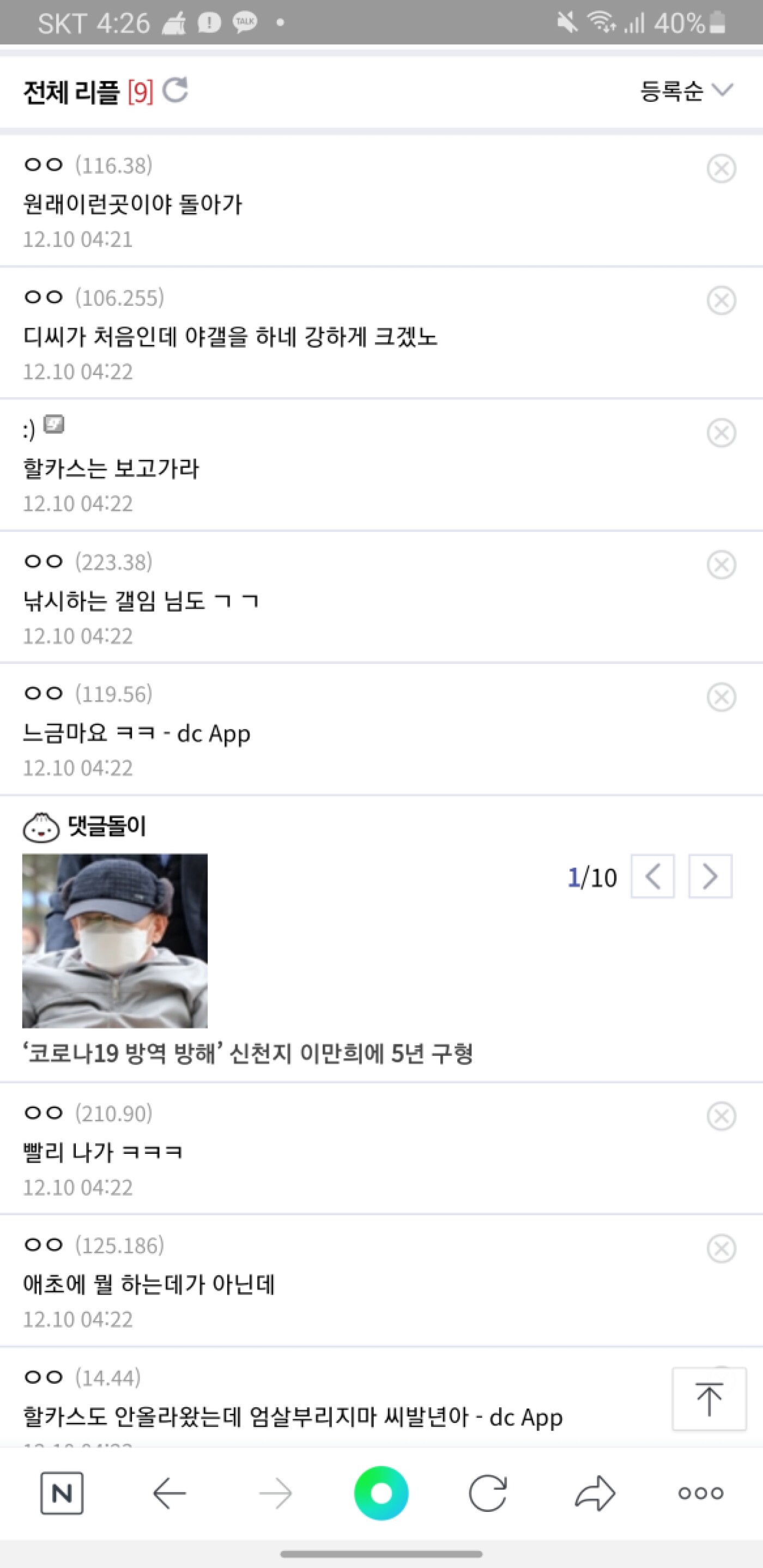This screenshot has width=763, height=1568.
Task: Open the Naver N home button
Action: [x=62, y=1493]
